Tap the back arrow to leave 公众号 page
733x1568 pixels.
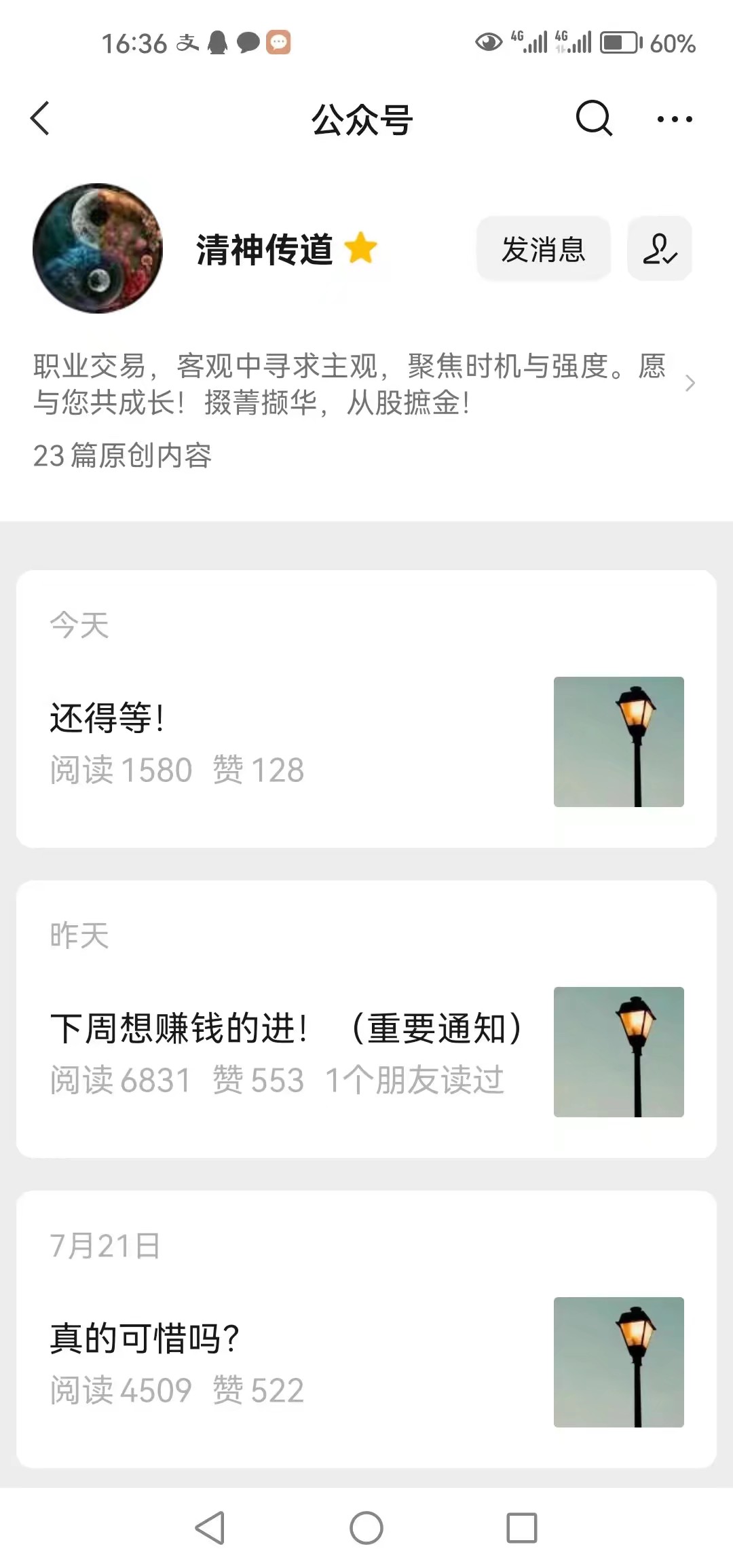point(41,118)
